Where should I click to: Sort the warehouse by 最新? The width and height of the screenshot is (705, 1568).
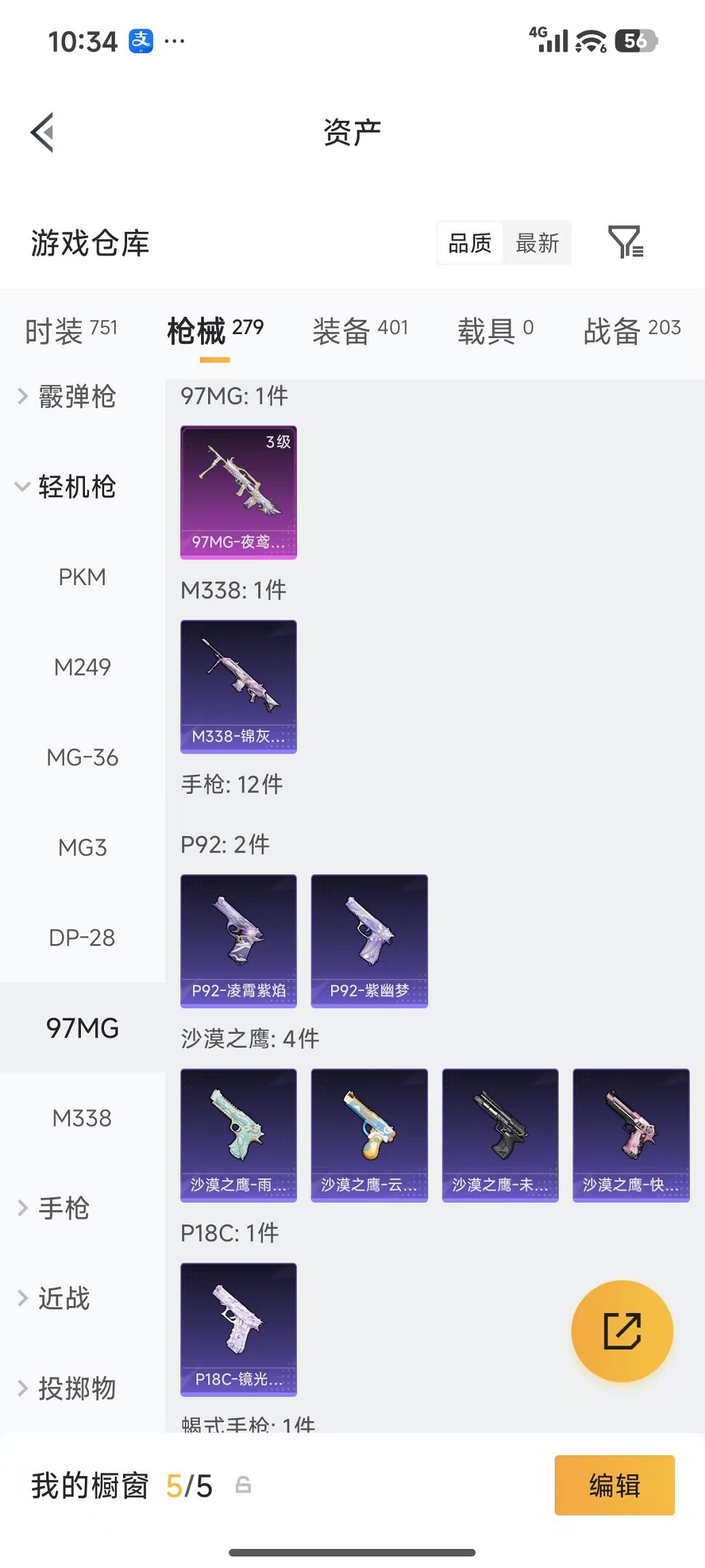[x=537, y=243]
